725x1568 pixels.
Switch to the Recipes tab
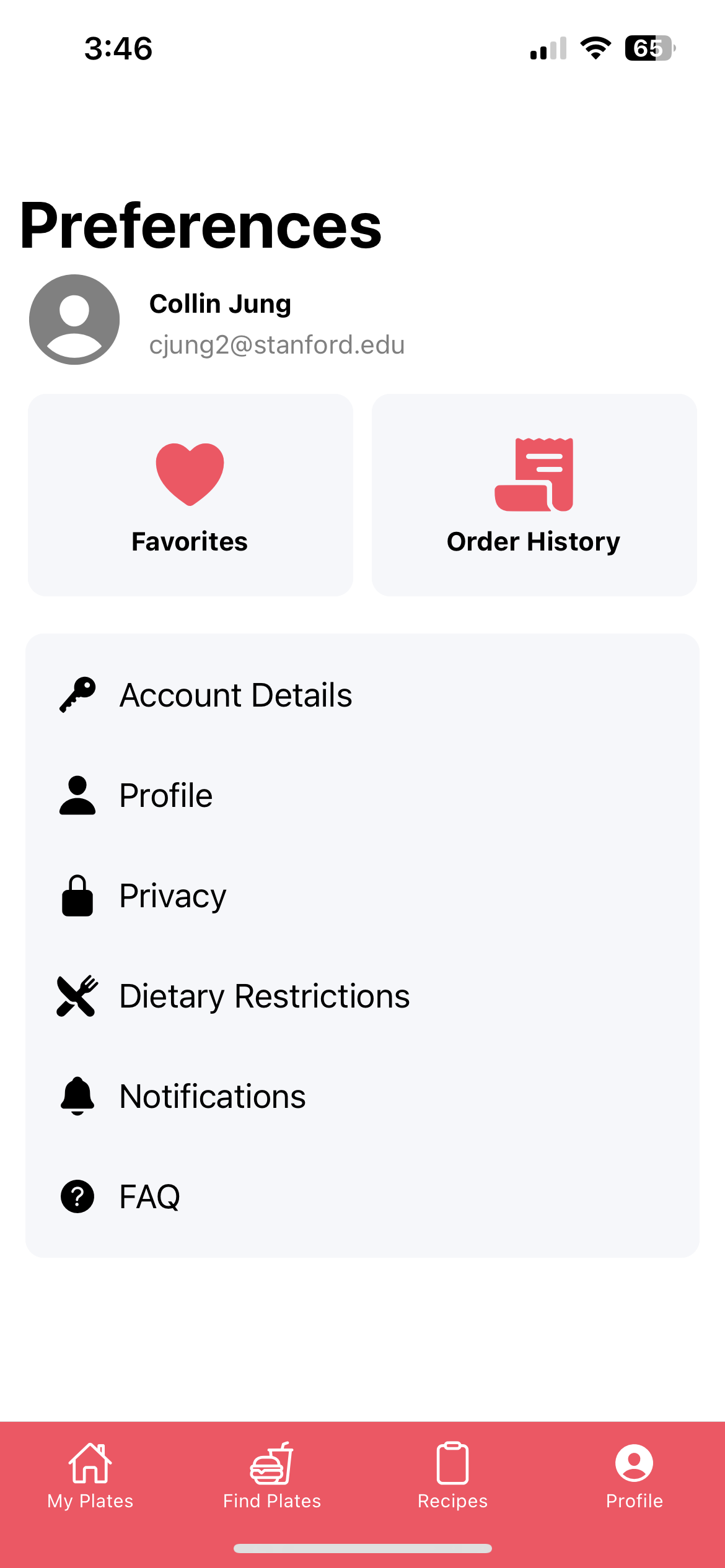[453, 1475]
